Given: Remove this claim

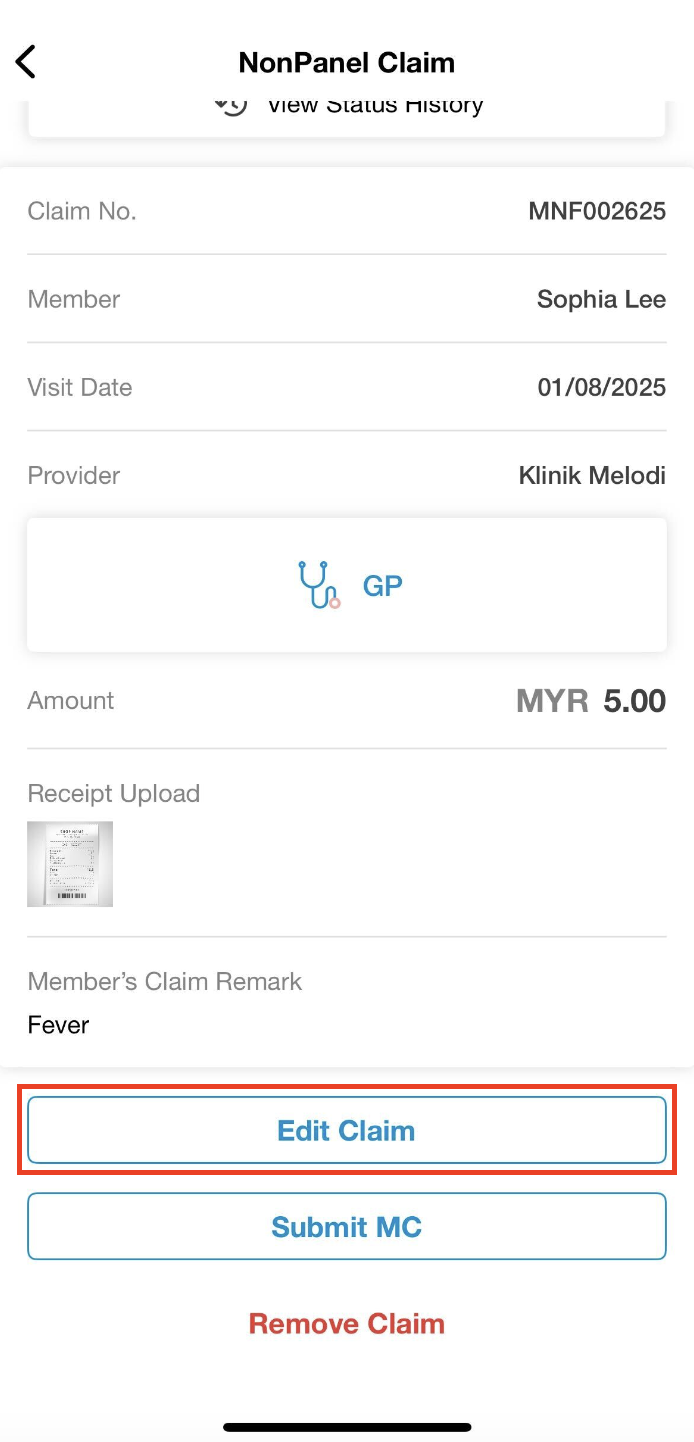Looking at the screenshot, I should 347,1324.
